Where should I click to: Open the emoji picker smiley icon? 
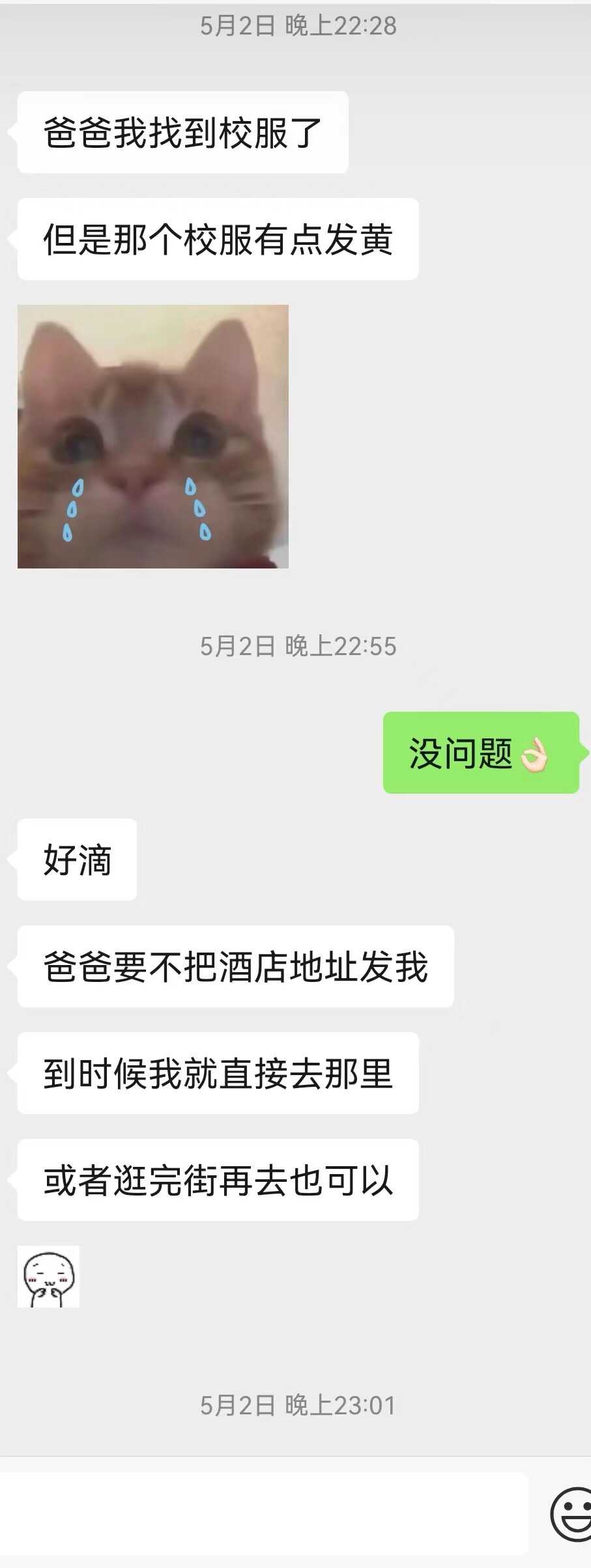(x=572, y=1515)
